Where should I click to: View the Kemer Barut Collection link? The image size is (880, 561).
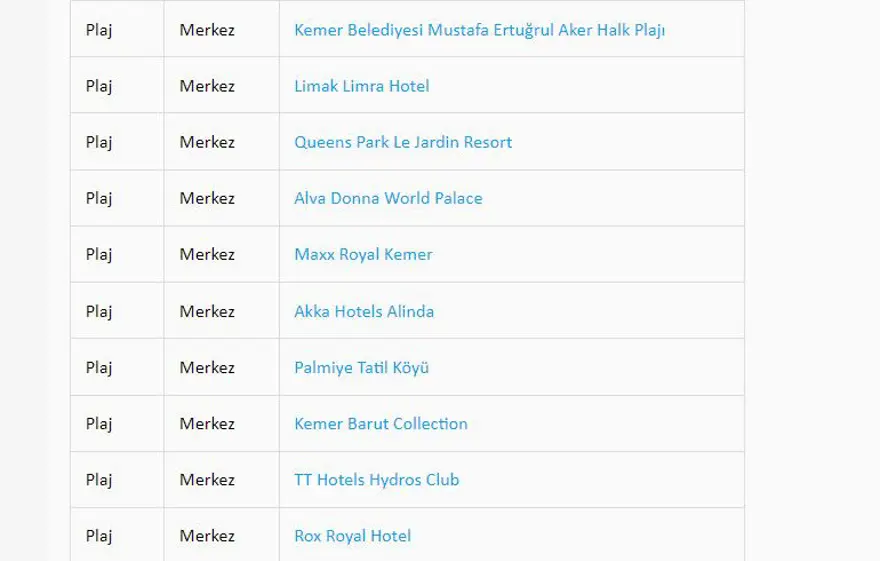(x=380, y=423)
